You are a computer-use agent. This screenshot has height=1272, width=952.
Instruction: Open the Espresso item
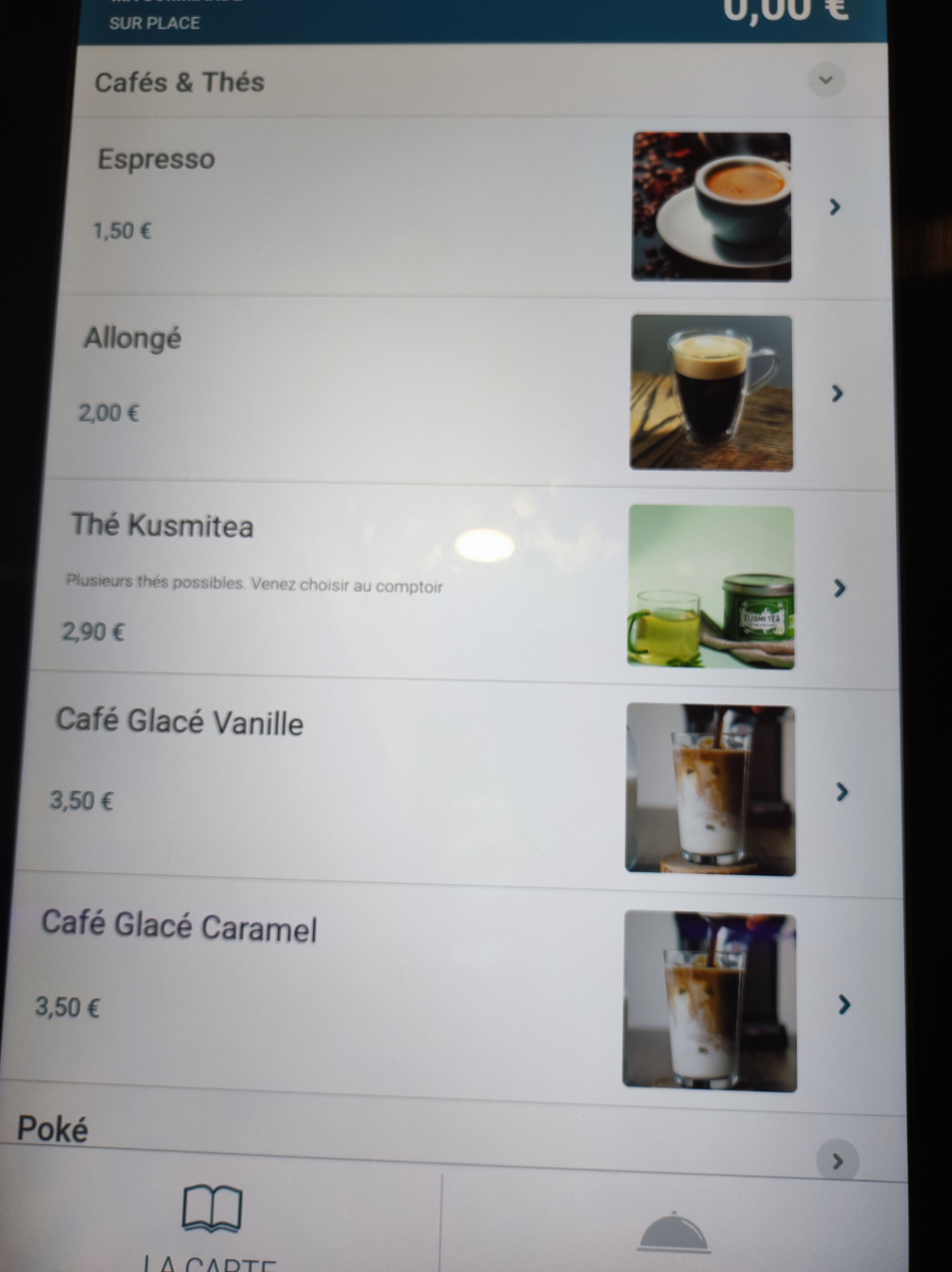click(835, 207)
